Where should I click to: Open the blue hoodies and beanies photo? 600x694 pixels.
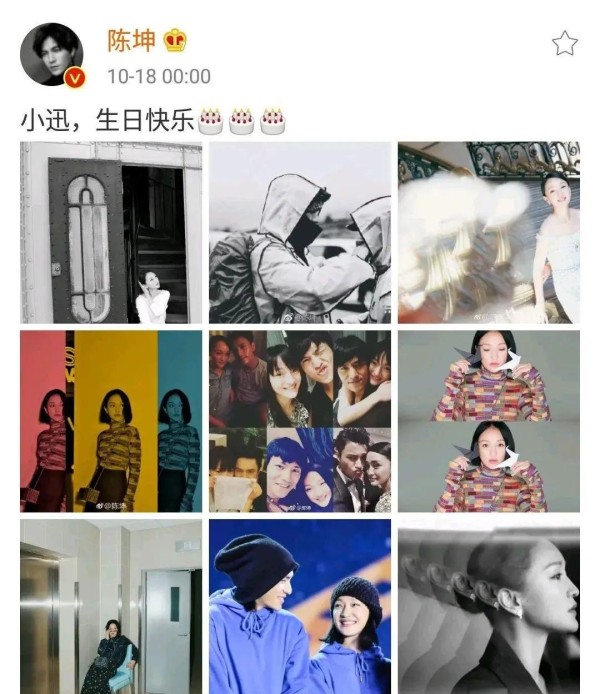[300, 606]
